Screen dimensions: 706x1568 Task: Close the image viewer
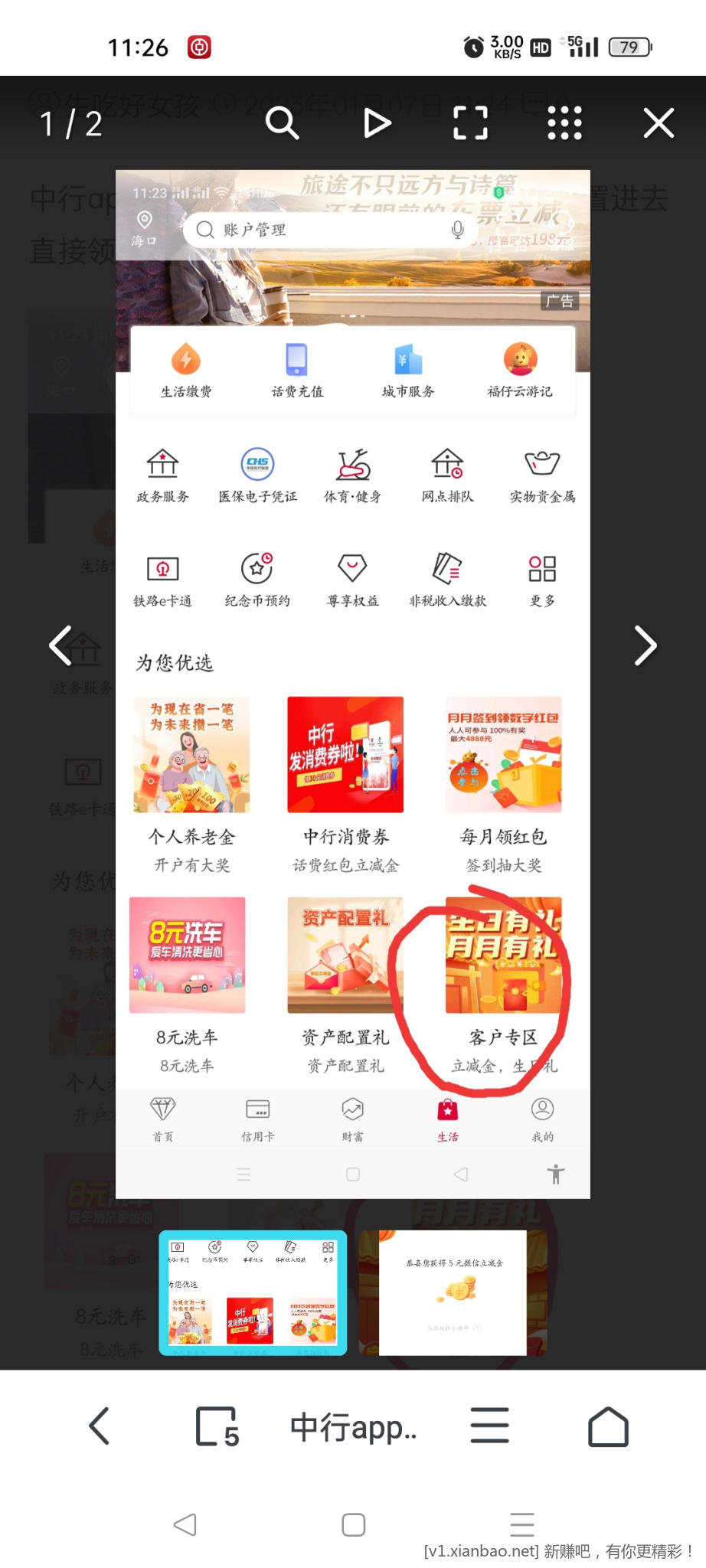pos(659,123)
